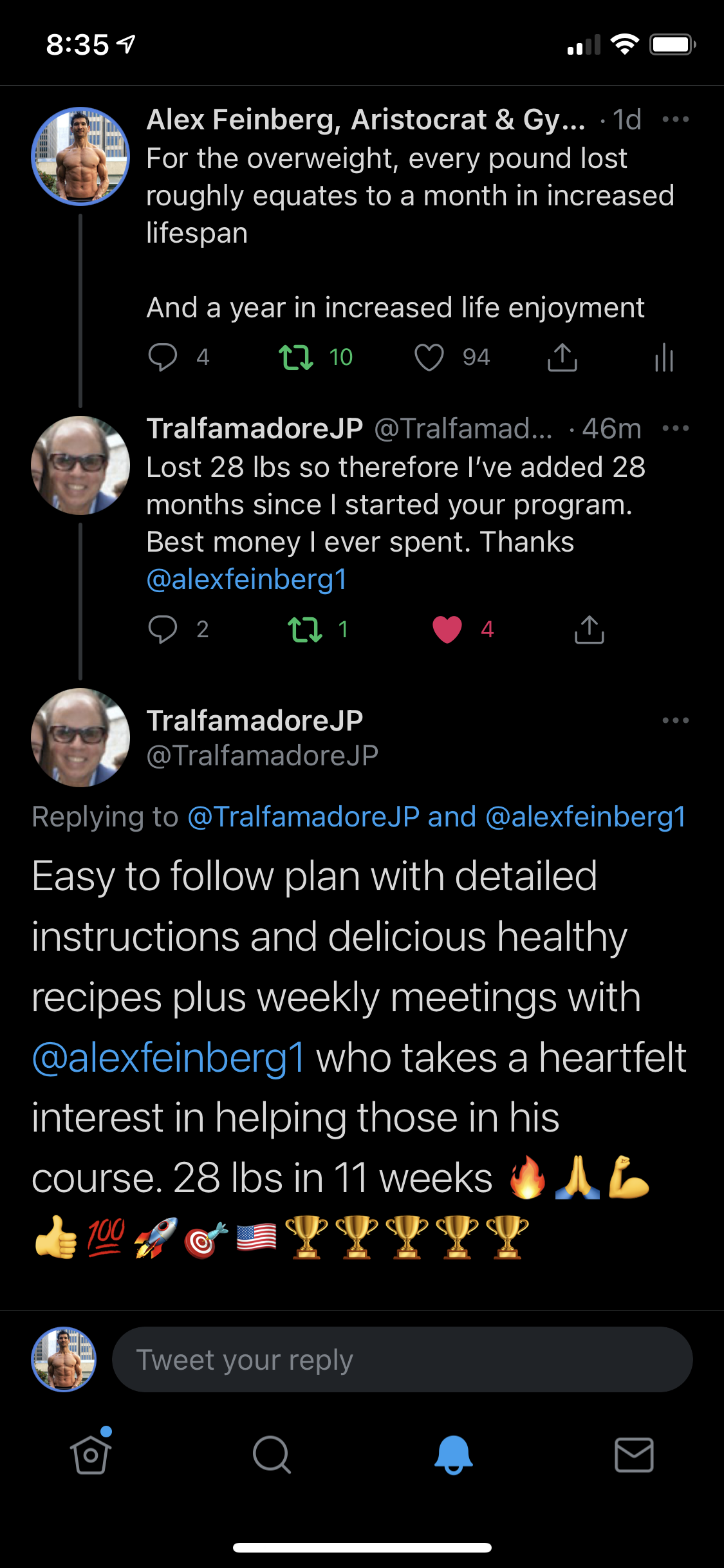
Task: Reply to the "Lost 28 lbs" tweet
Action: click(x=163, y=630)
